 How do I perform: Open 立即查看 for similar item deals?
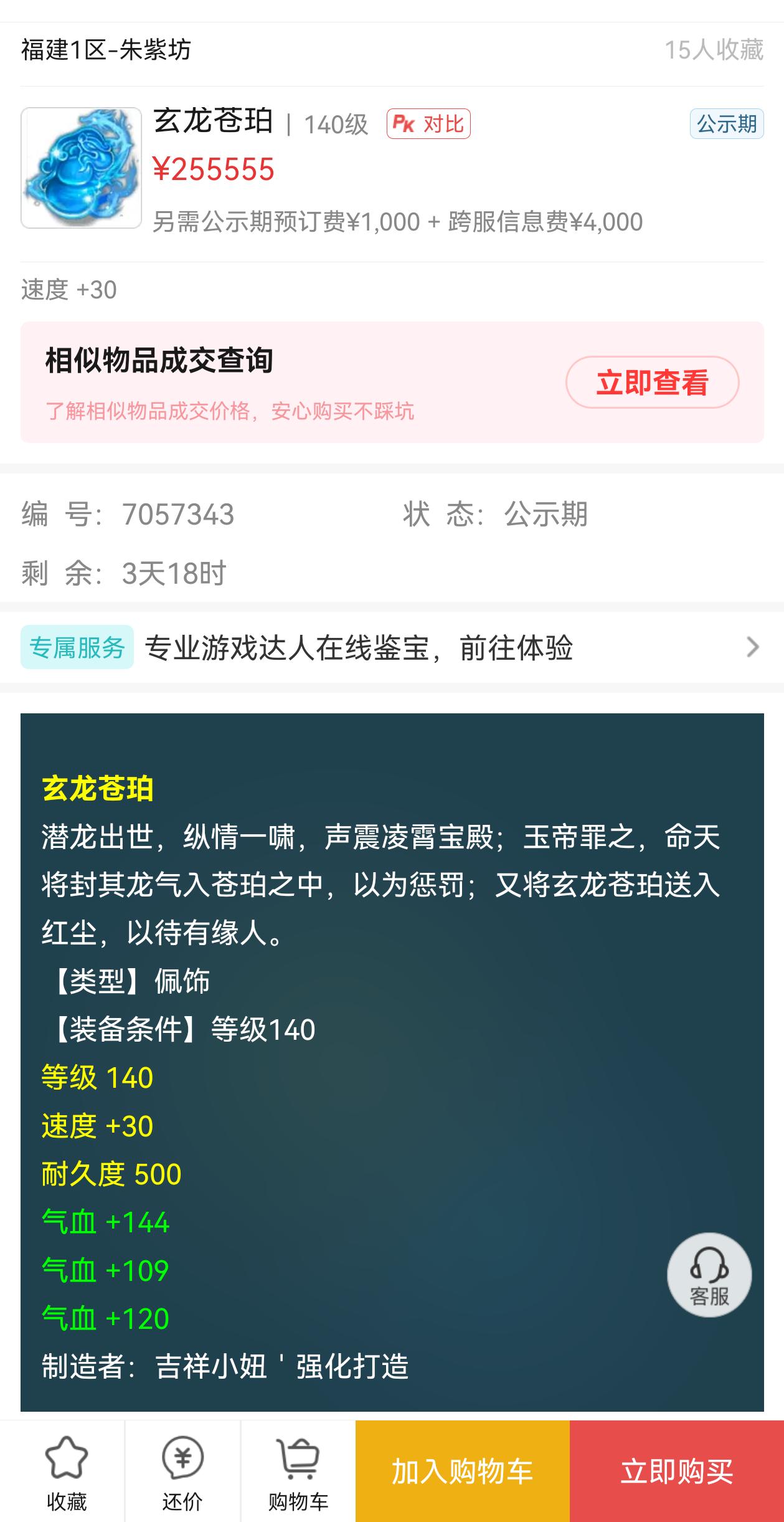pos(652,382)
